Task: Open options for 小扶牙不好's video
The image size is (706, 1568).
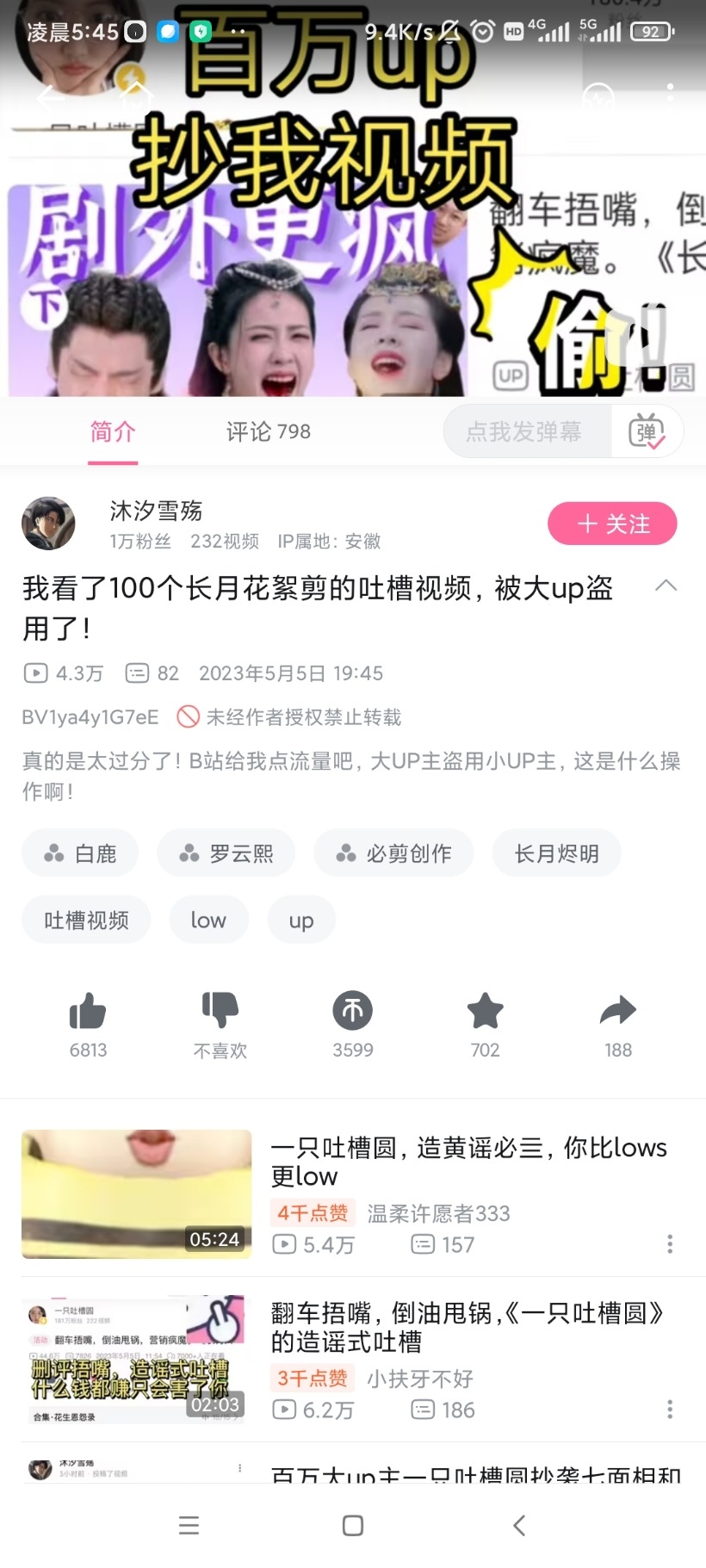Action: click(670, 1410)
